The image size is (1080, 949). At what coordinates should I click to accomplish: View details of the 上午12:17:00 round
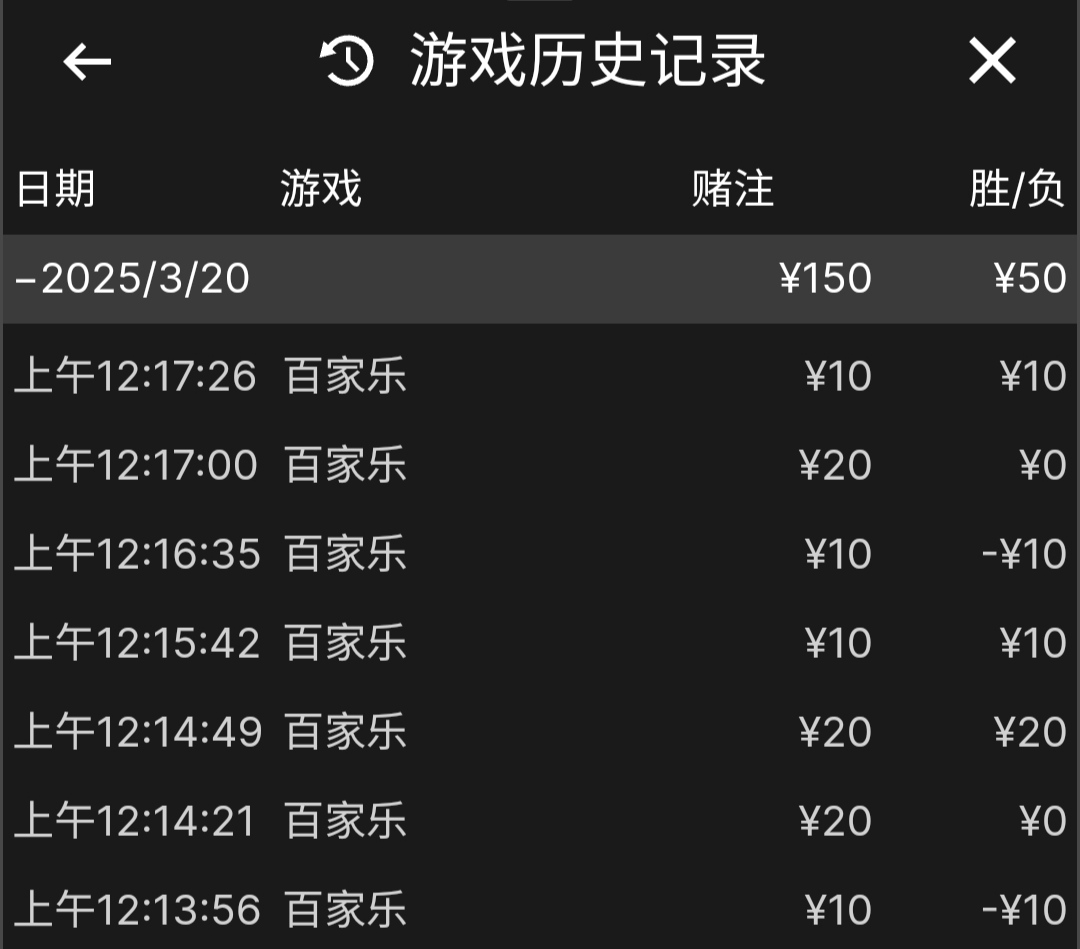[540, 466]
